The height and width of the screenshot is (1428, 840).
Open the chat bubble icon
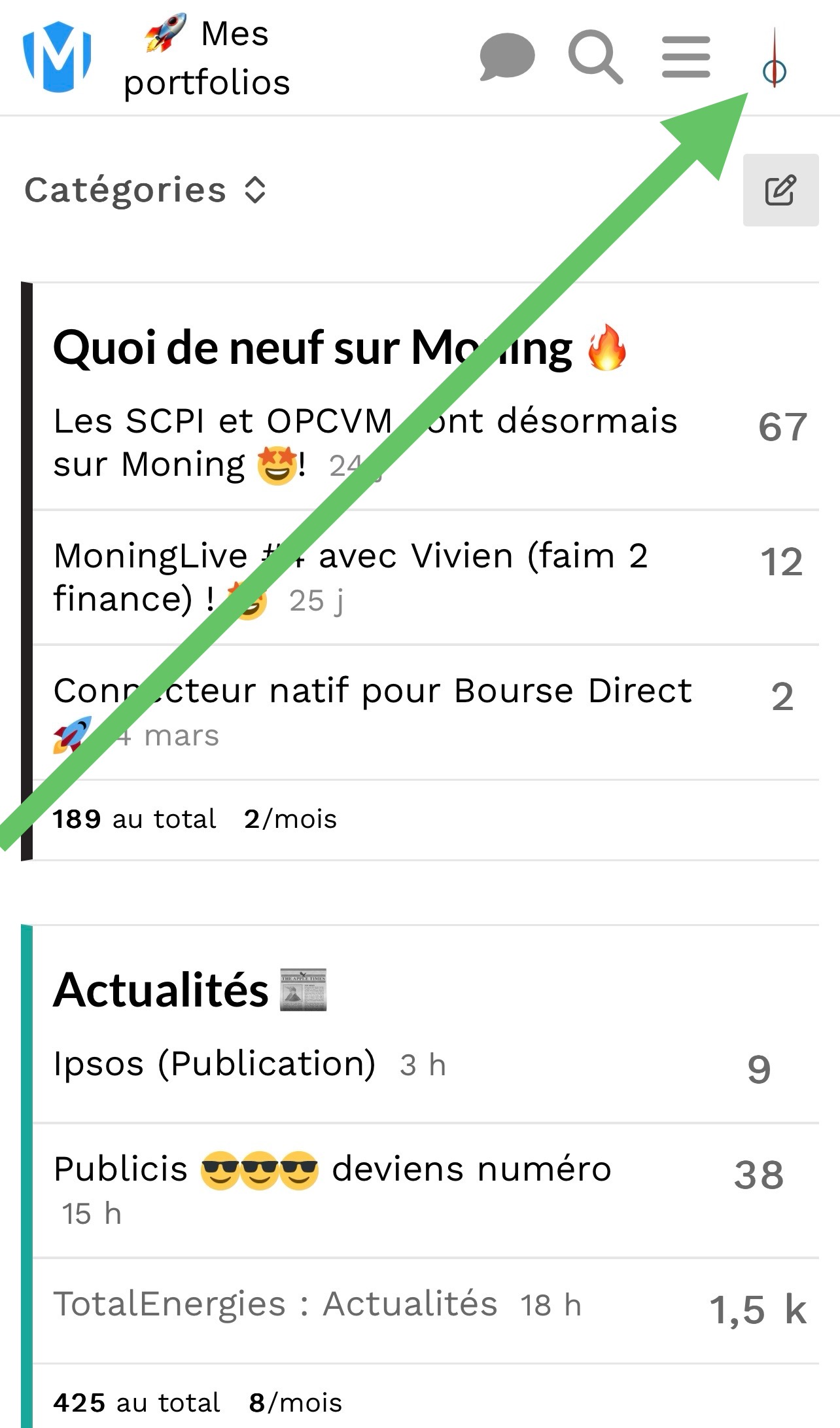[x=507, y=57]
